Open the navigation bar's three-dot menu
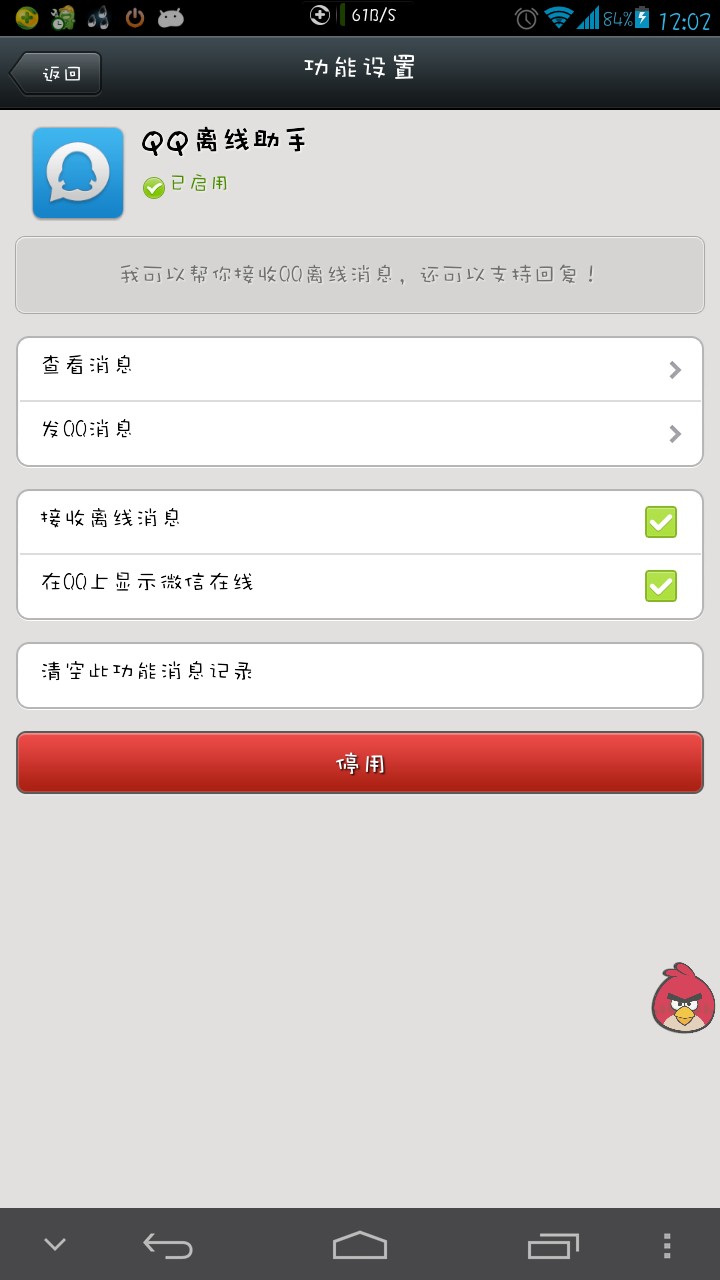720x1280 pixels. tap(667, 1245)
